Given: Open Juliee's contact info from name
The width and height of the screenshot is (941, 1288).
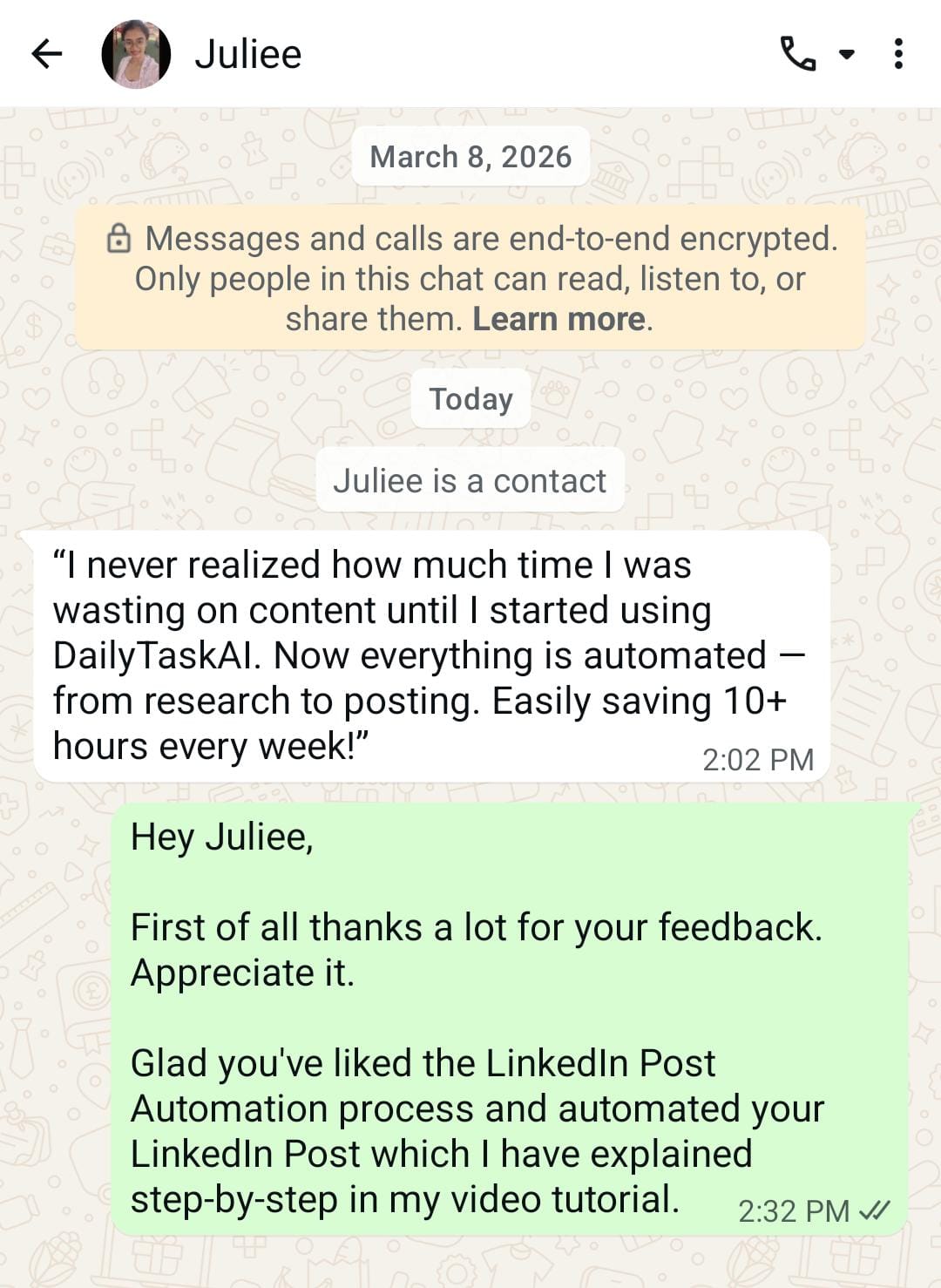Looking at the screenshot, I should (248, 54).
